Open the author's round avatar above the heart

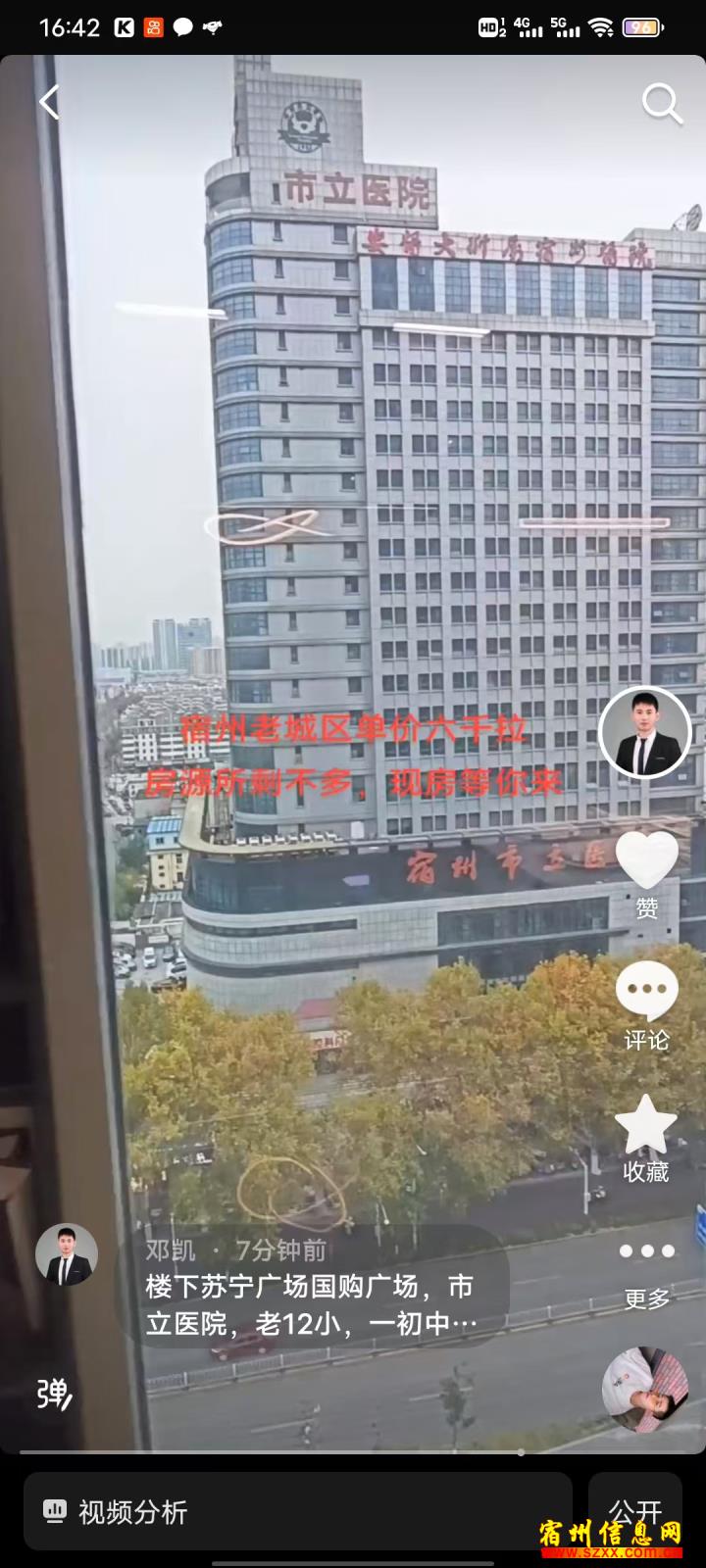(645, 732)
